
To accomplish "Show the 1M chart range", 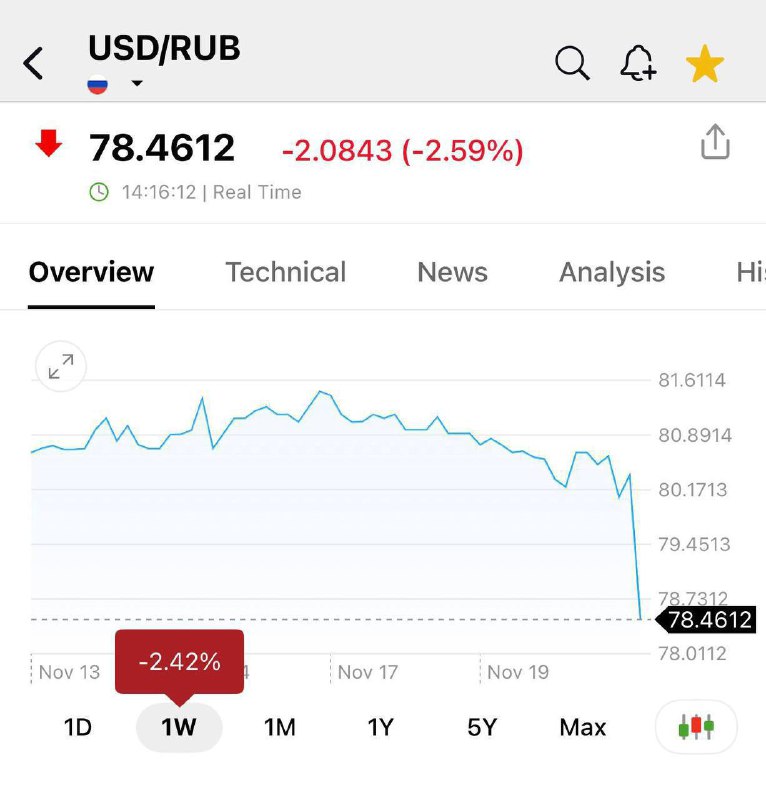I will [x=280, y=727].
